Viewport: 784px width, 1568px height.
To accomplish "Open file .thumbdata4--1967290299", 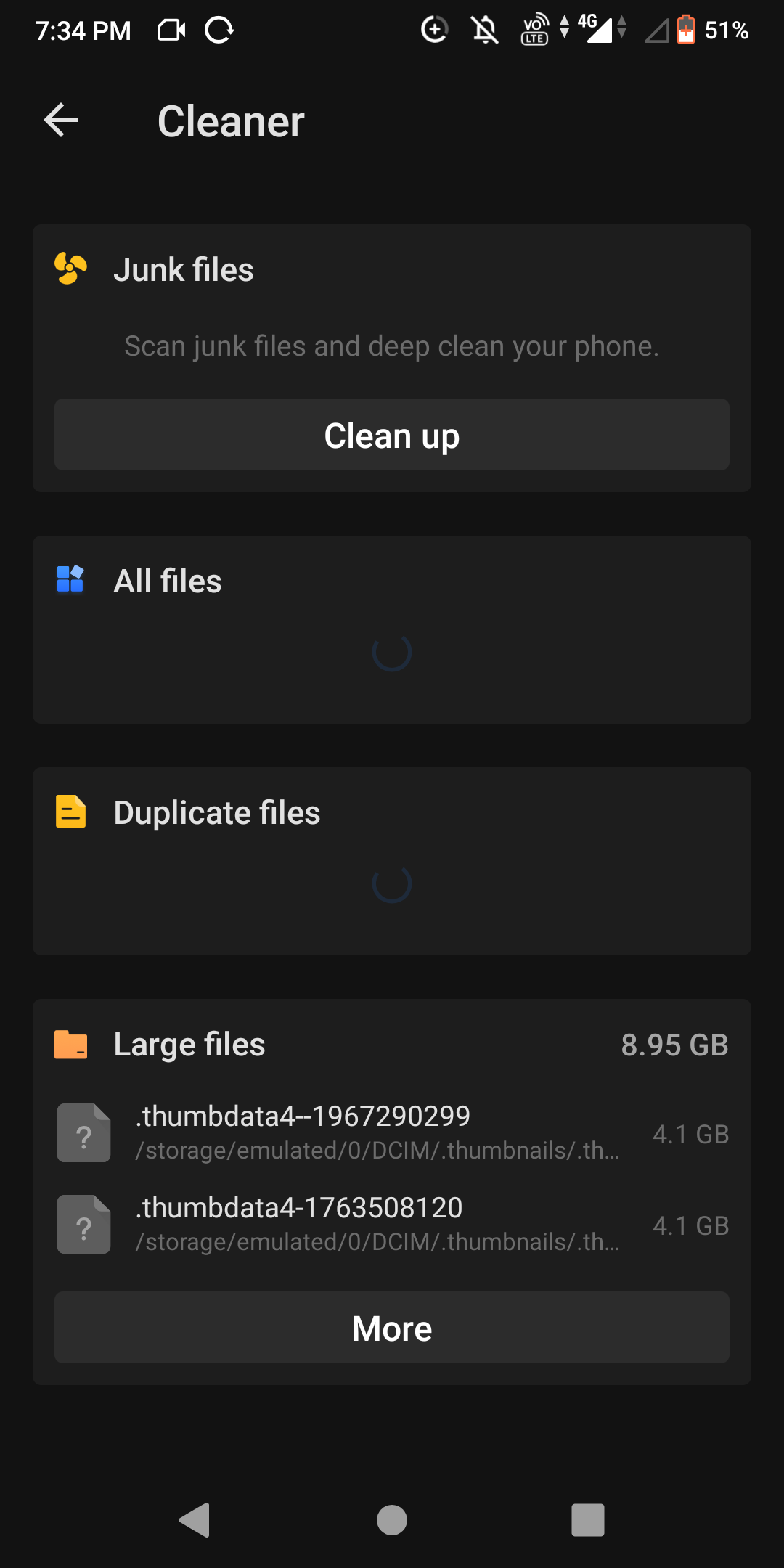I will (x=392, y=1133).
